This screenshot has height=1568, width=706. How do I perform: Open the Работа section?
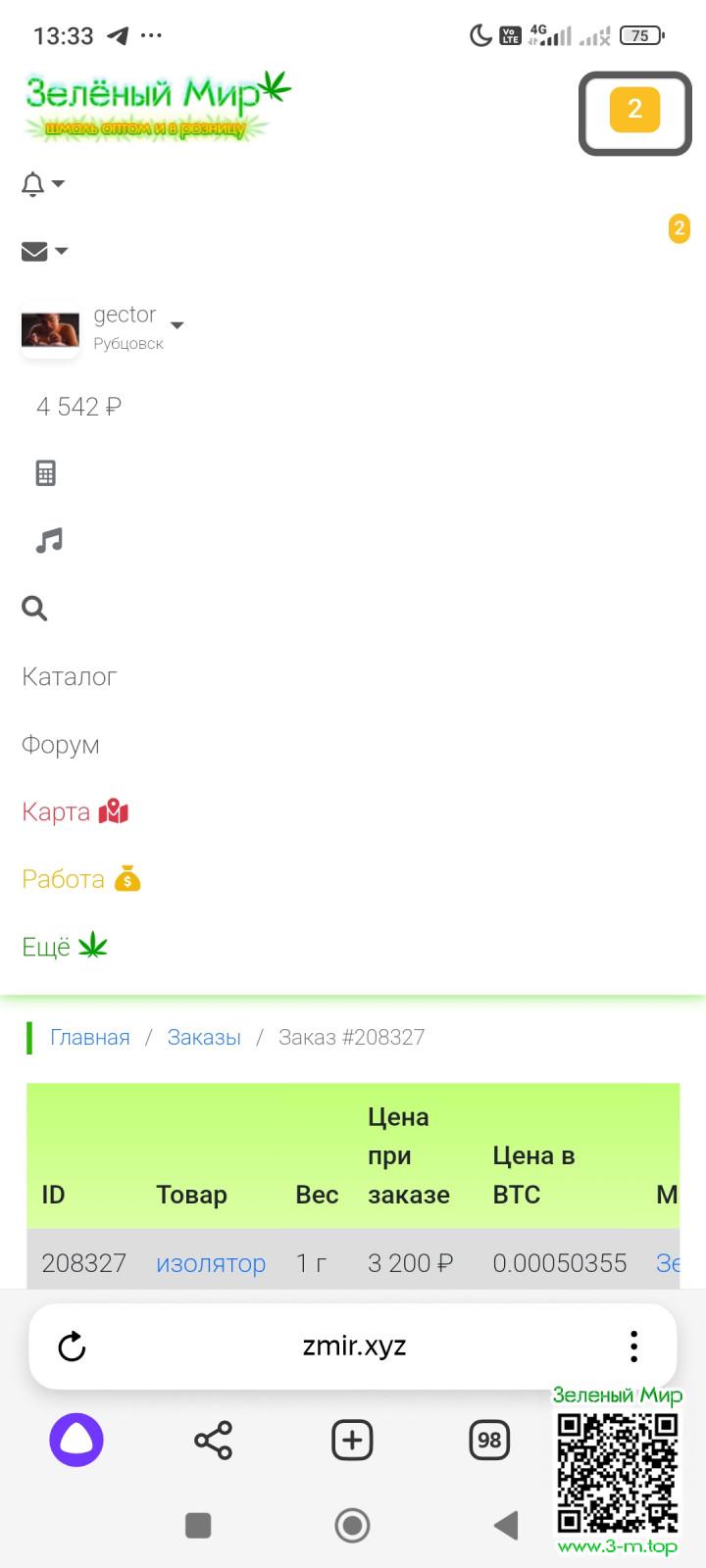point(81,879)
